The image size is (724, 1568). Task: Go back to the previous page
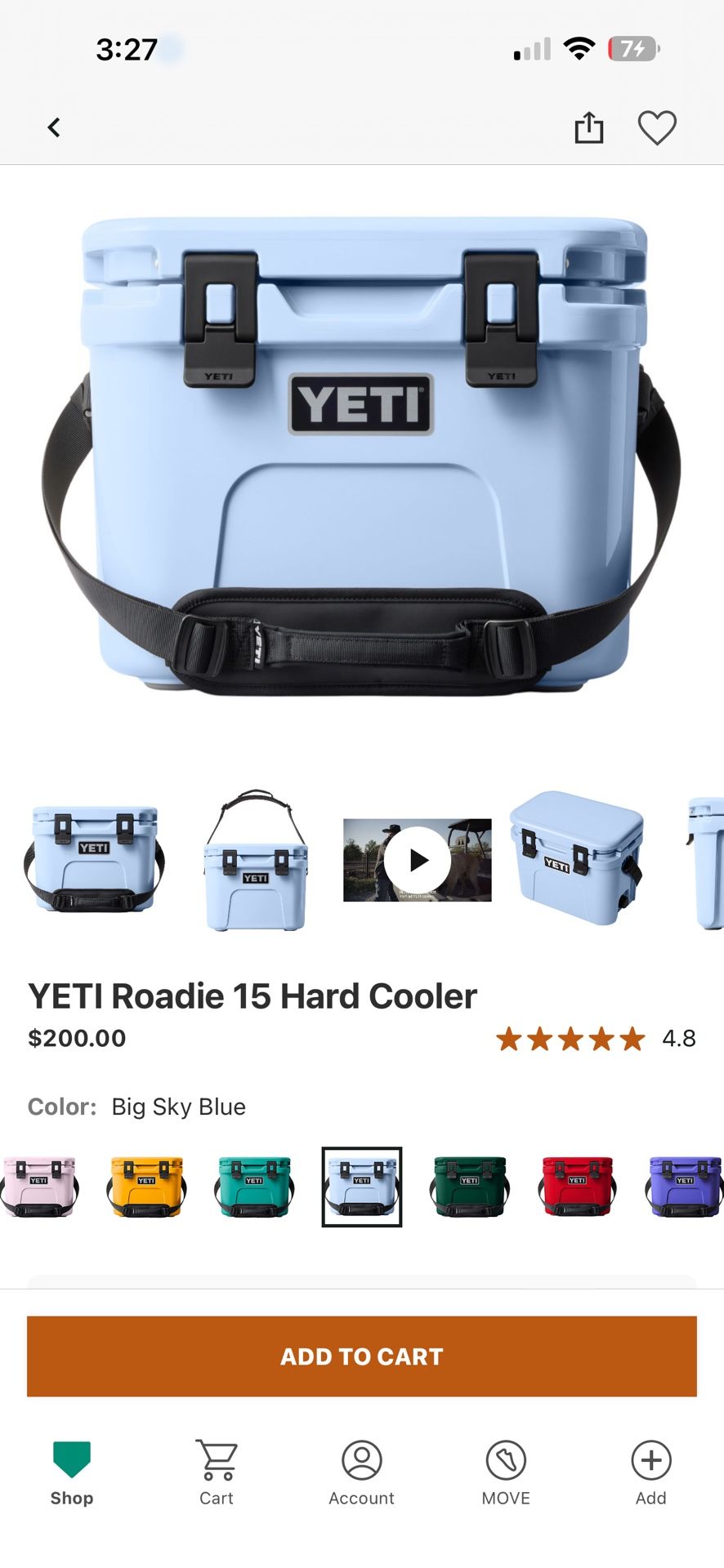54,127
